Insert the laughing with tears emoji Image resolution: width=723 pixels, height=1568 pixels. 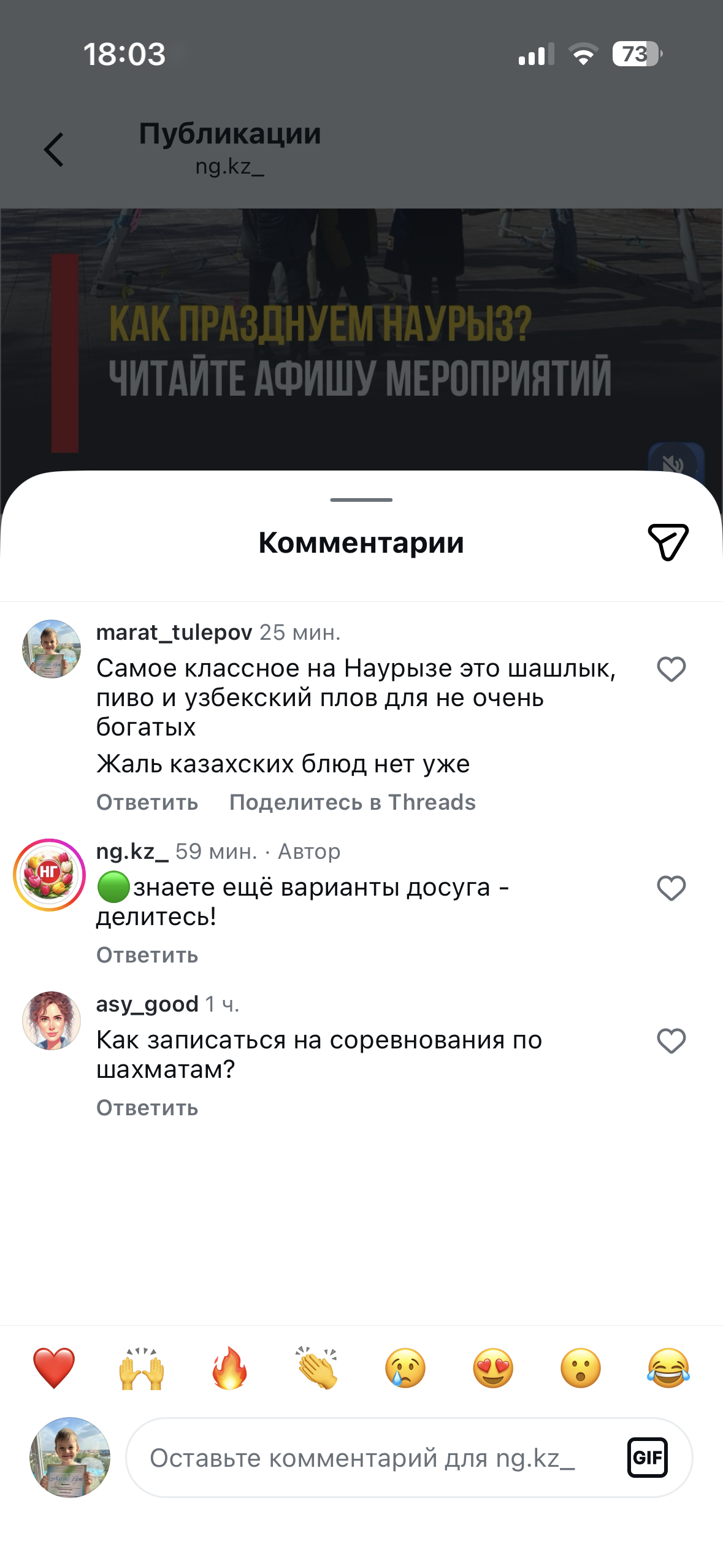pos(668,1368)
